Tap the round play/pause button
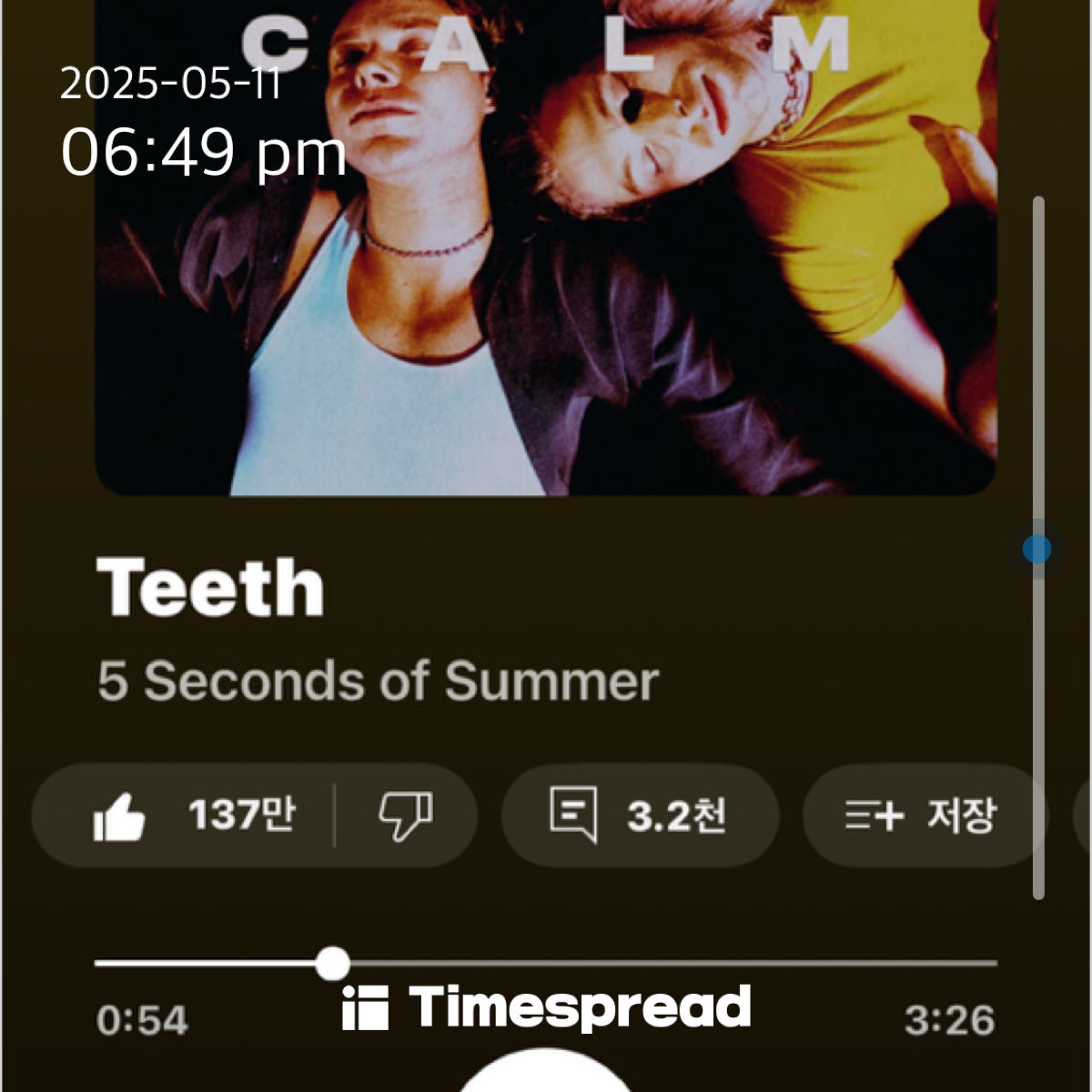 click(544, 1077)
